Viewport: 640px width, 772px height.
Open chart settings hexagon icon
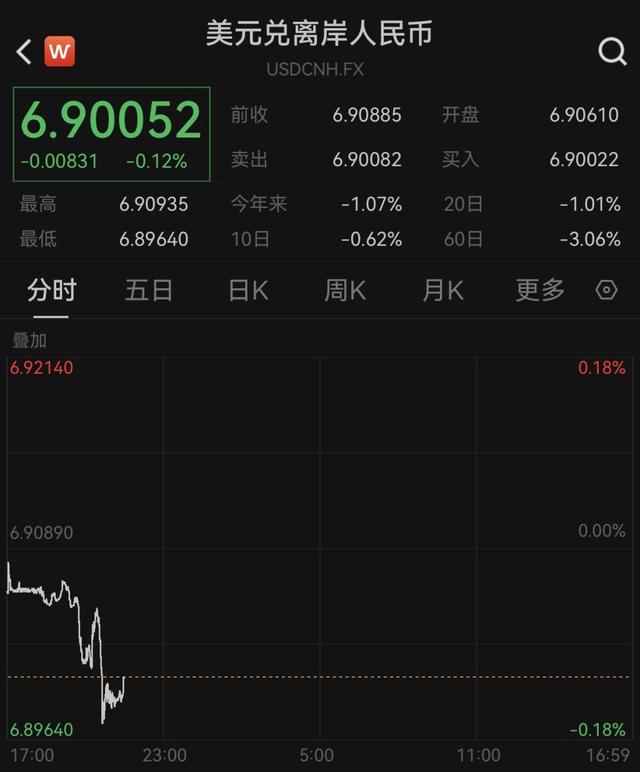click(606, 291)
